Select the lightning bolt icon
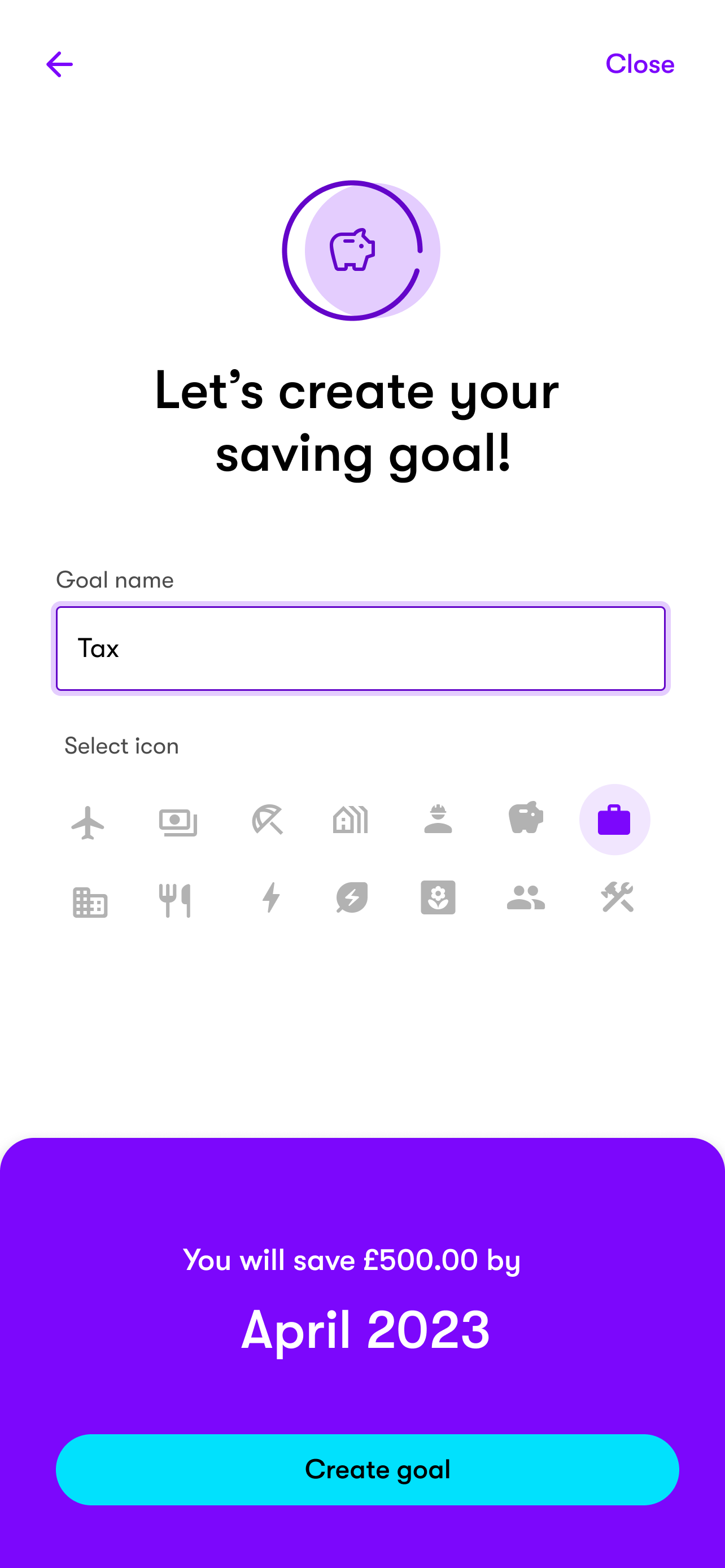 point(271,898)
